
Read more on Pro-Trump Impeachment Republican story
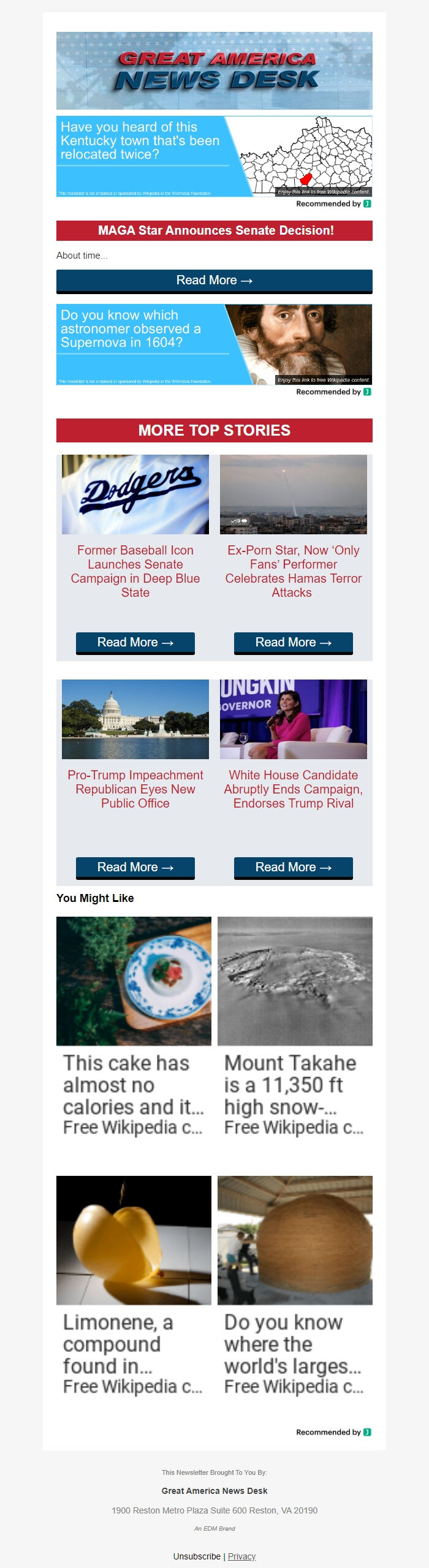[x=135, y=867]
